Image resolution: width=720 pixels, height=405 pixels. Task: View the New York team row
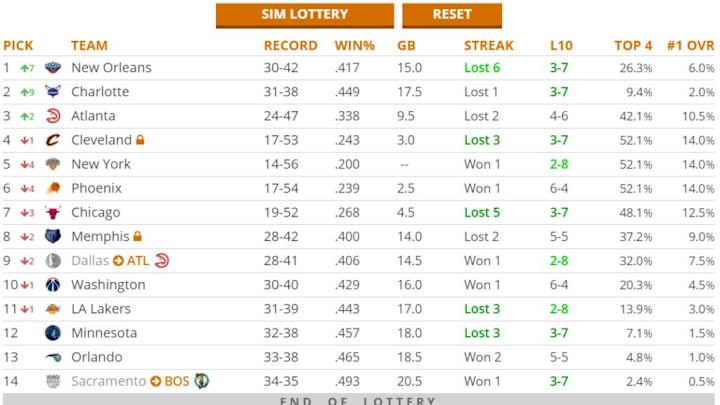pos(101,164)
